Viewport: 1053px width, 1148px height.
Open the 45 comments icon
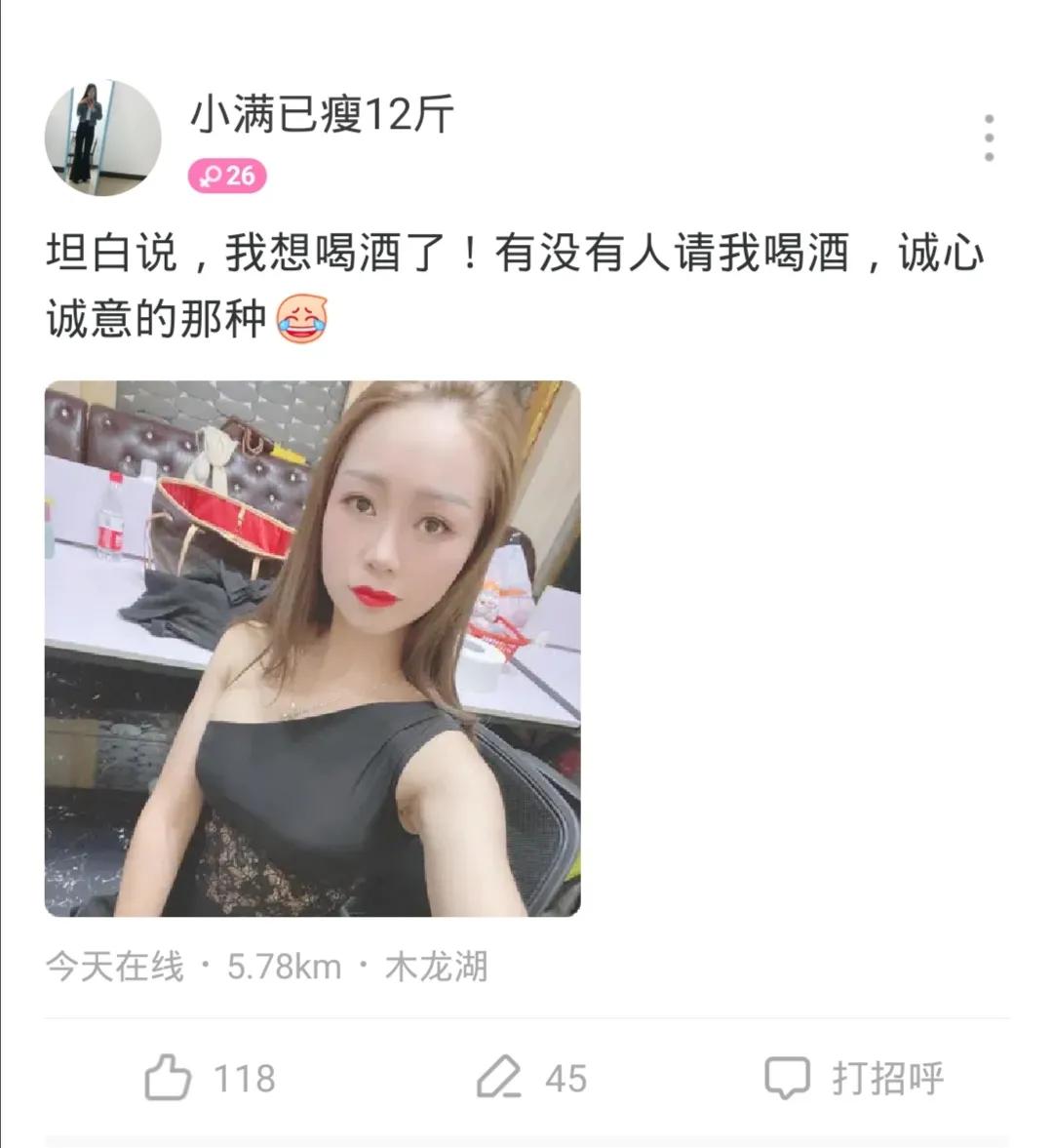(499, 1078)
